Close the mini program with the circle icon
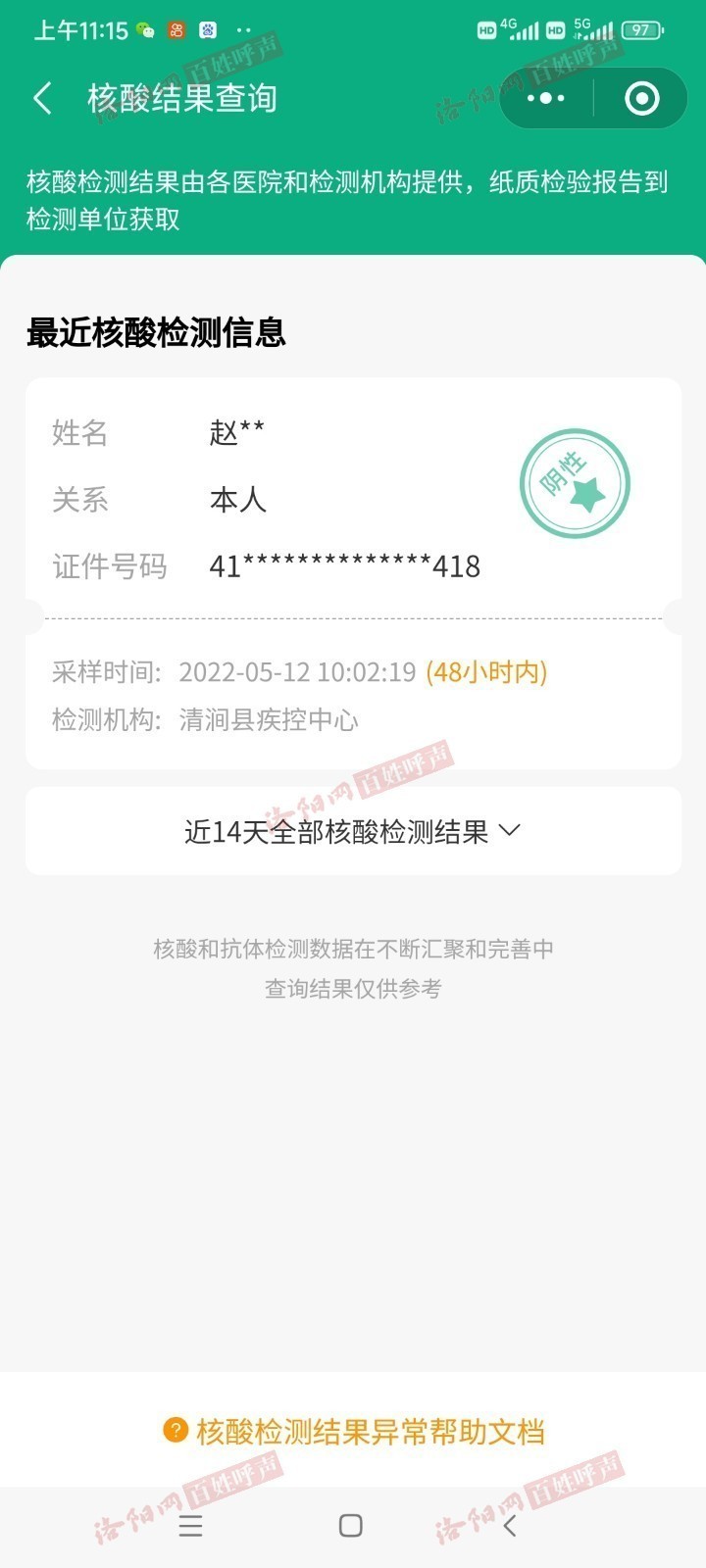 click(641, 98)
